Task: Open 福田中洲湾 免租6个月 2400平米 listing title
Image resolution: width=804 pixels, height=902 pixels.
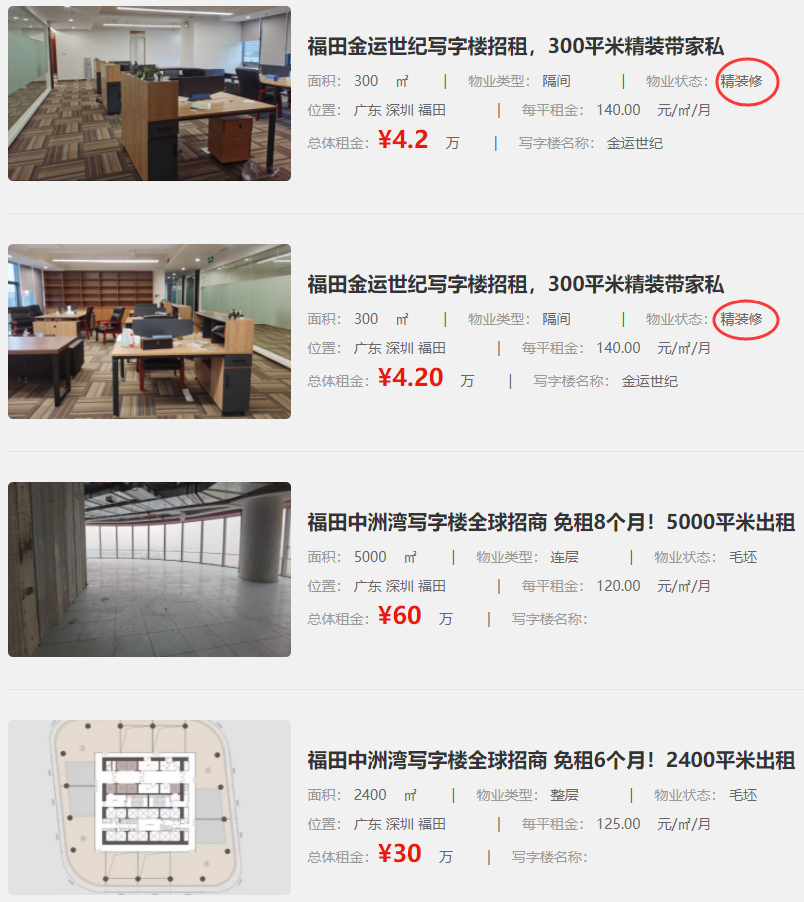Action: pyautogui.click(x=550, y=761)
